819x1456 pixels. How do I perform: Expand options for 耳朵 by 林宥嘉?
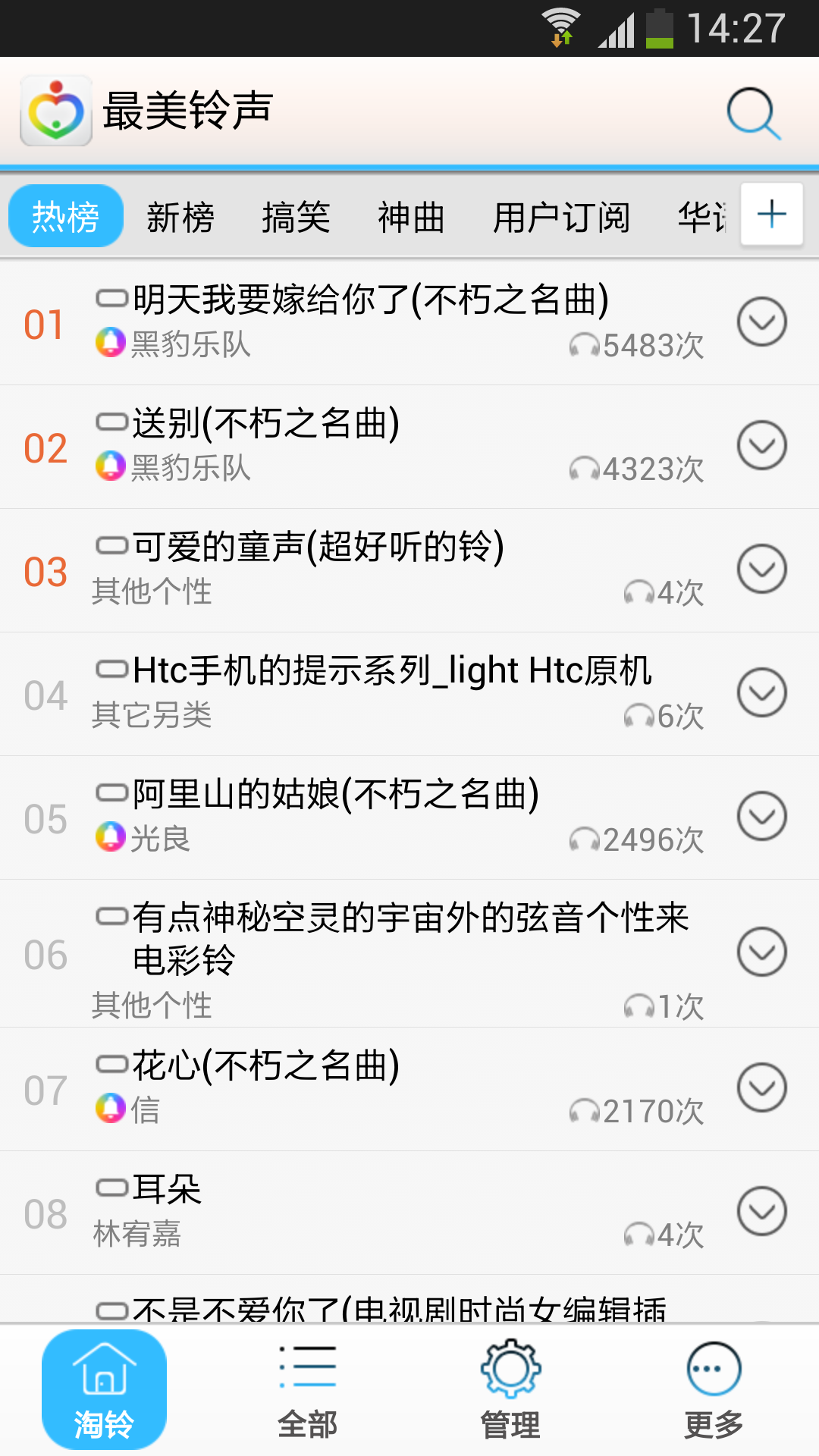coord(761,1211)
